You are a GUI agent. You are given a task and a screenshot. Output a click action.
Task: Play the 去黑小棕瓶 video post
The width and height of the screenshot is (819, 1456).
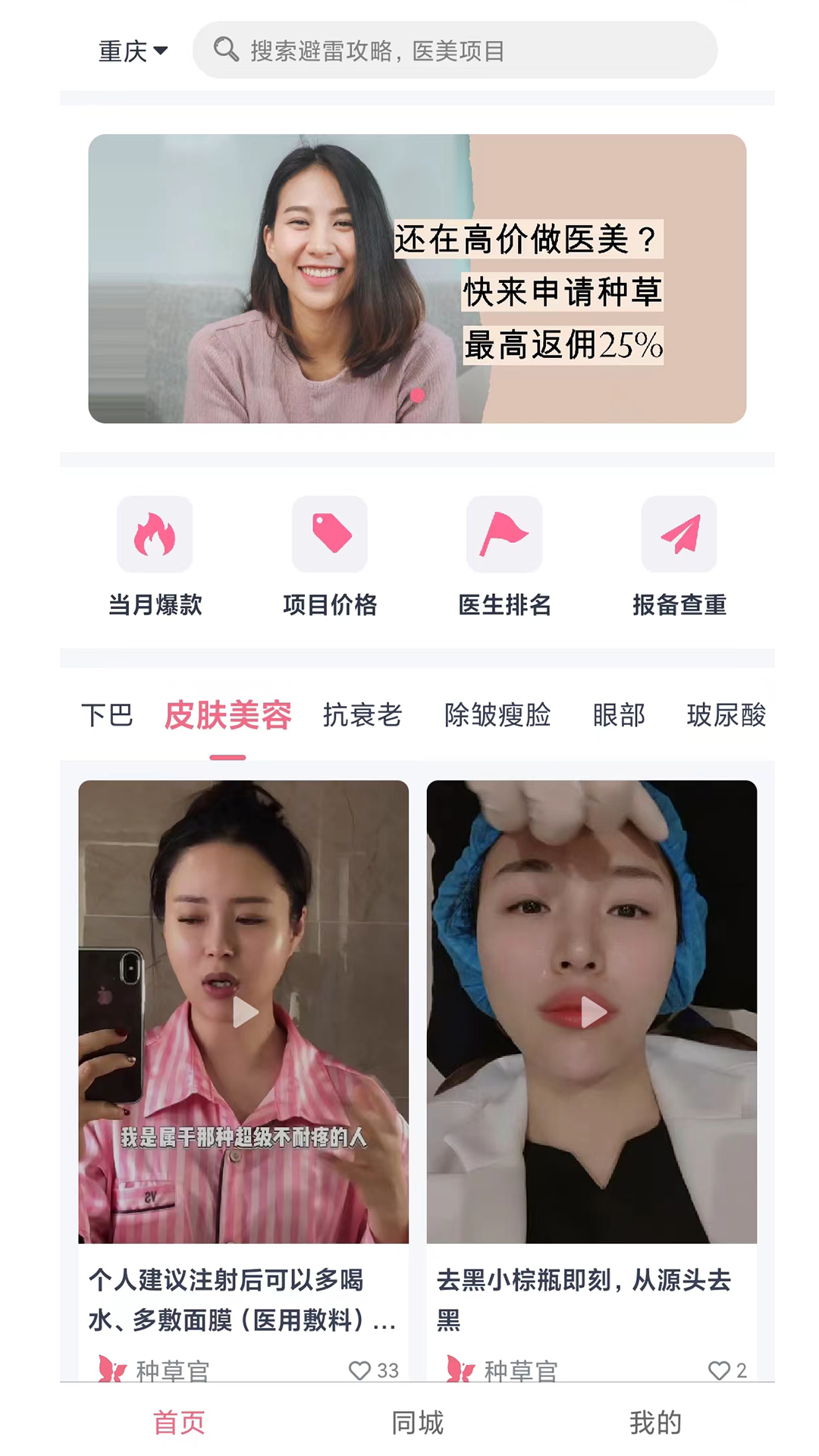coord(592,1012)
